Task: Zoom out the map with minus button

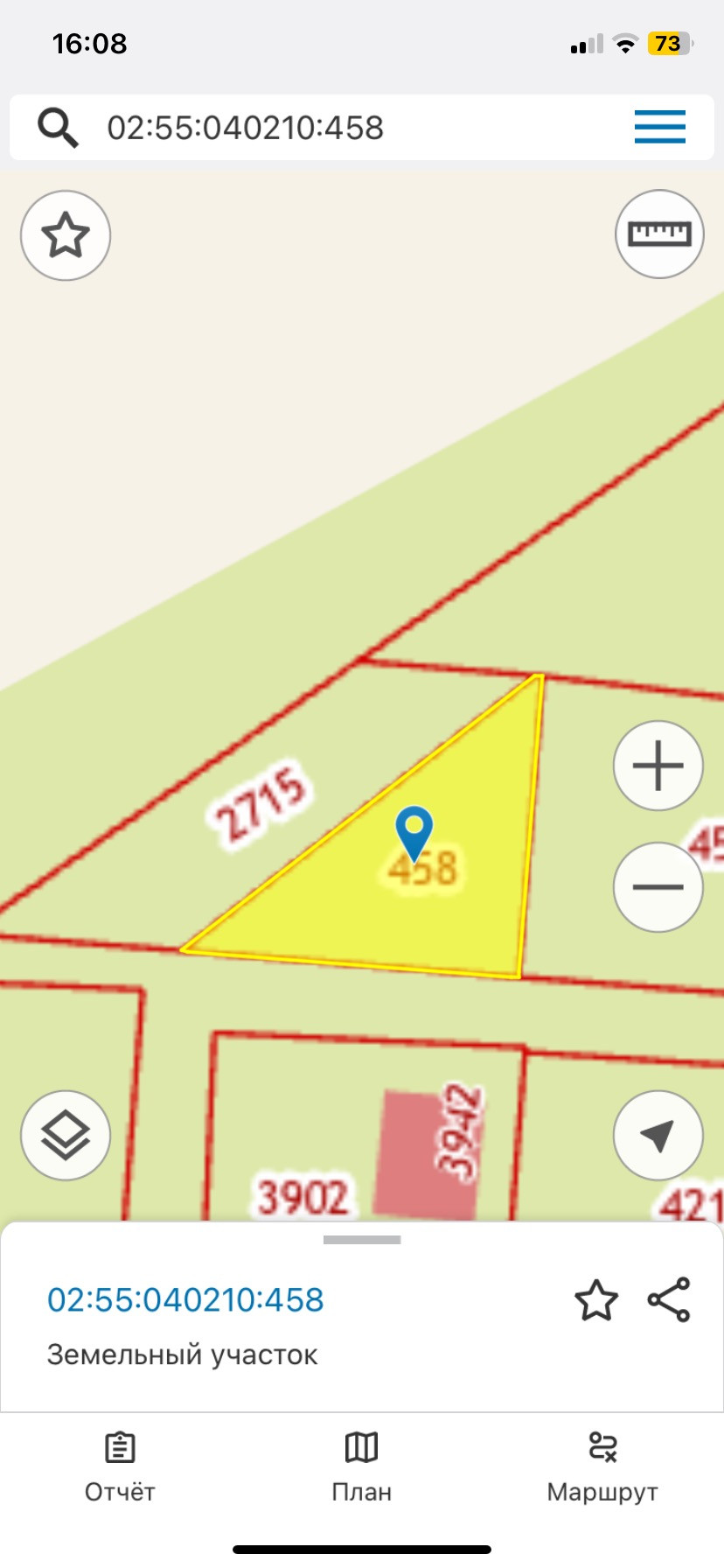Action: coord(658,886)
